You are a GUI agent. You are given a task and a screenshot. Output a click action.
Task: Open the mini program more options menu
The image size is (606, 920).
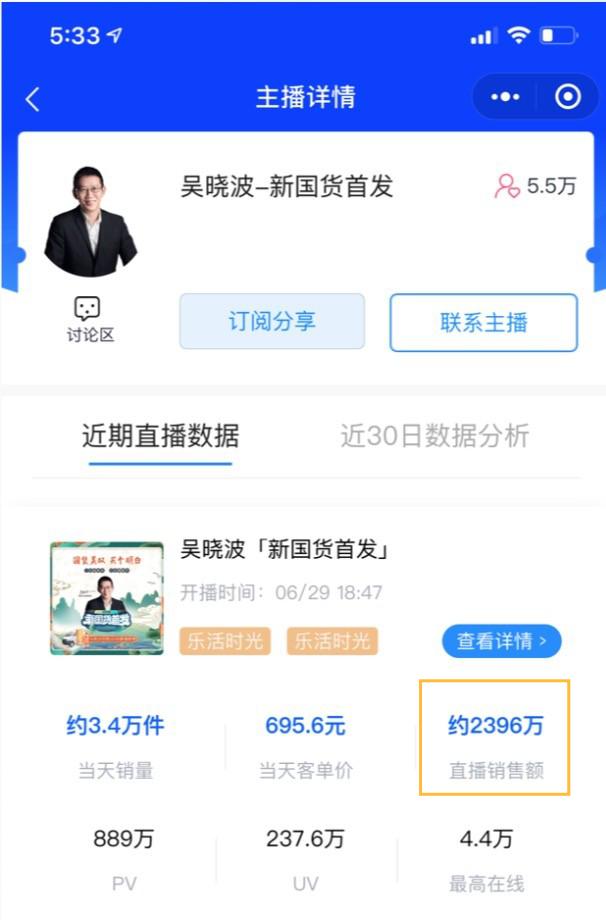tap(505, 97)
